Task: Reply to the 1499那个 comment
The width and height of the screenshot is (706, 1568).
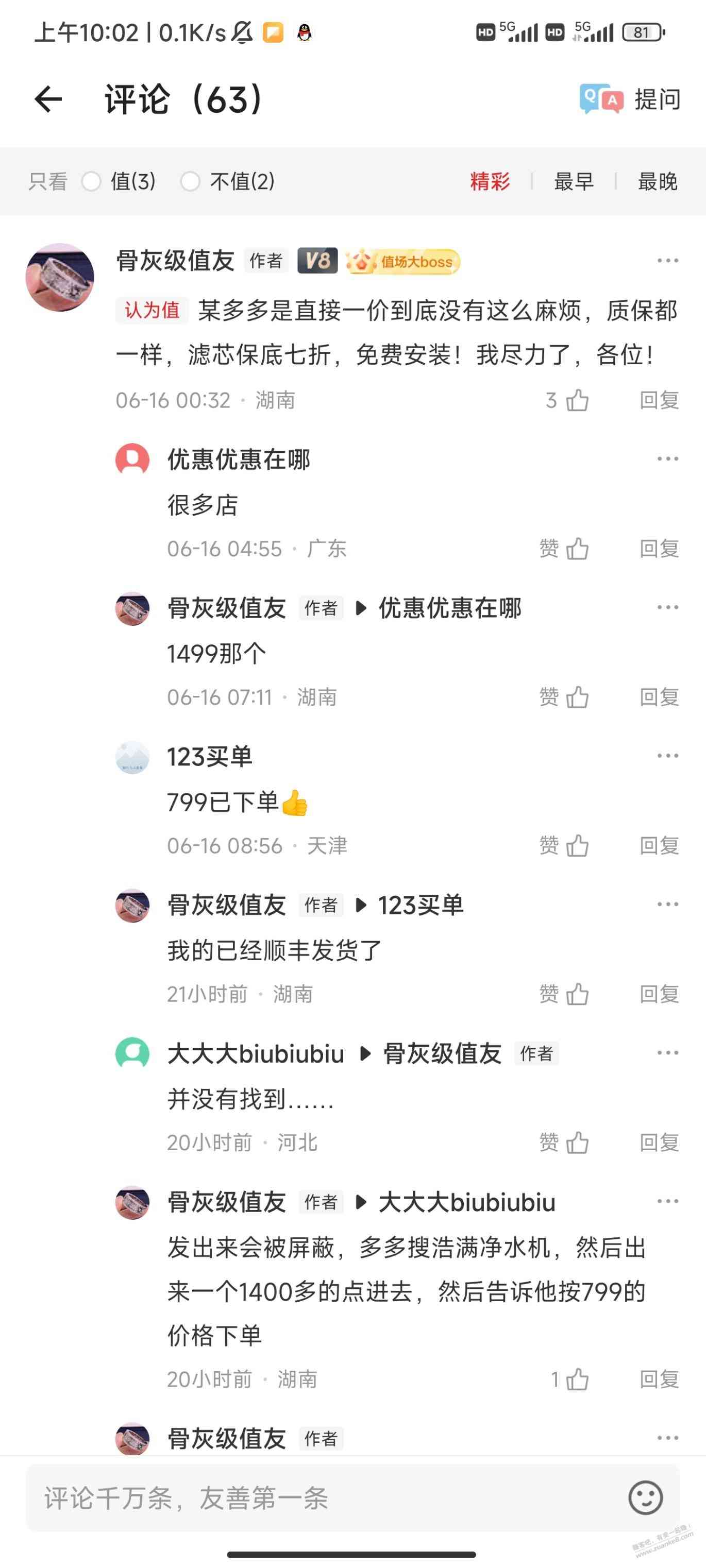Action: coord(659,697)
